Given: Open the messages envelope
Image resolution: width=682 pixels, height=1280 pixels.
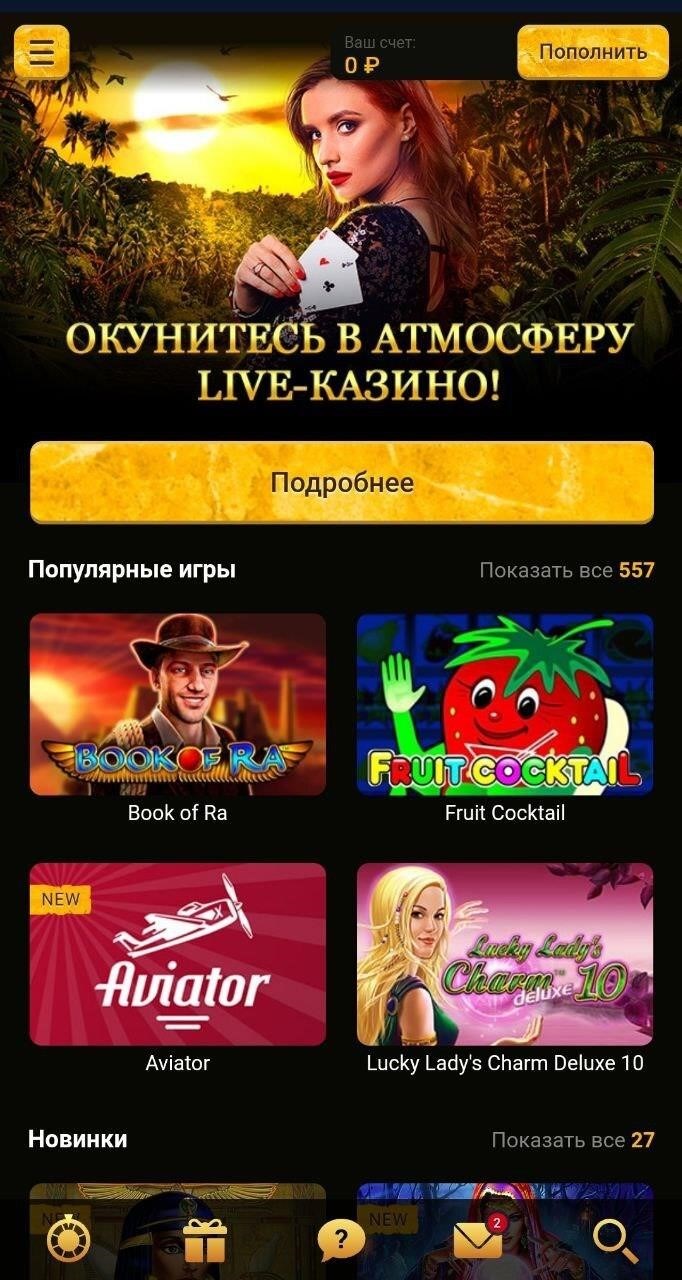Looking at the screenshot, I should pyautogui.click(x=478, y=1240).
